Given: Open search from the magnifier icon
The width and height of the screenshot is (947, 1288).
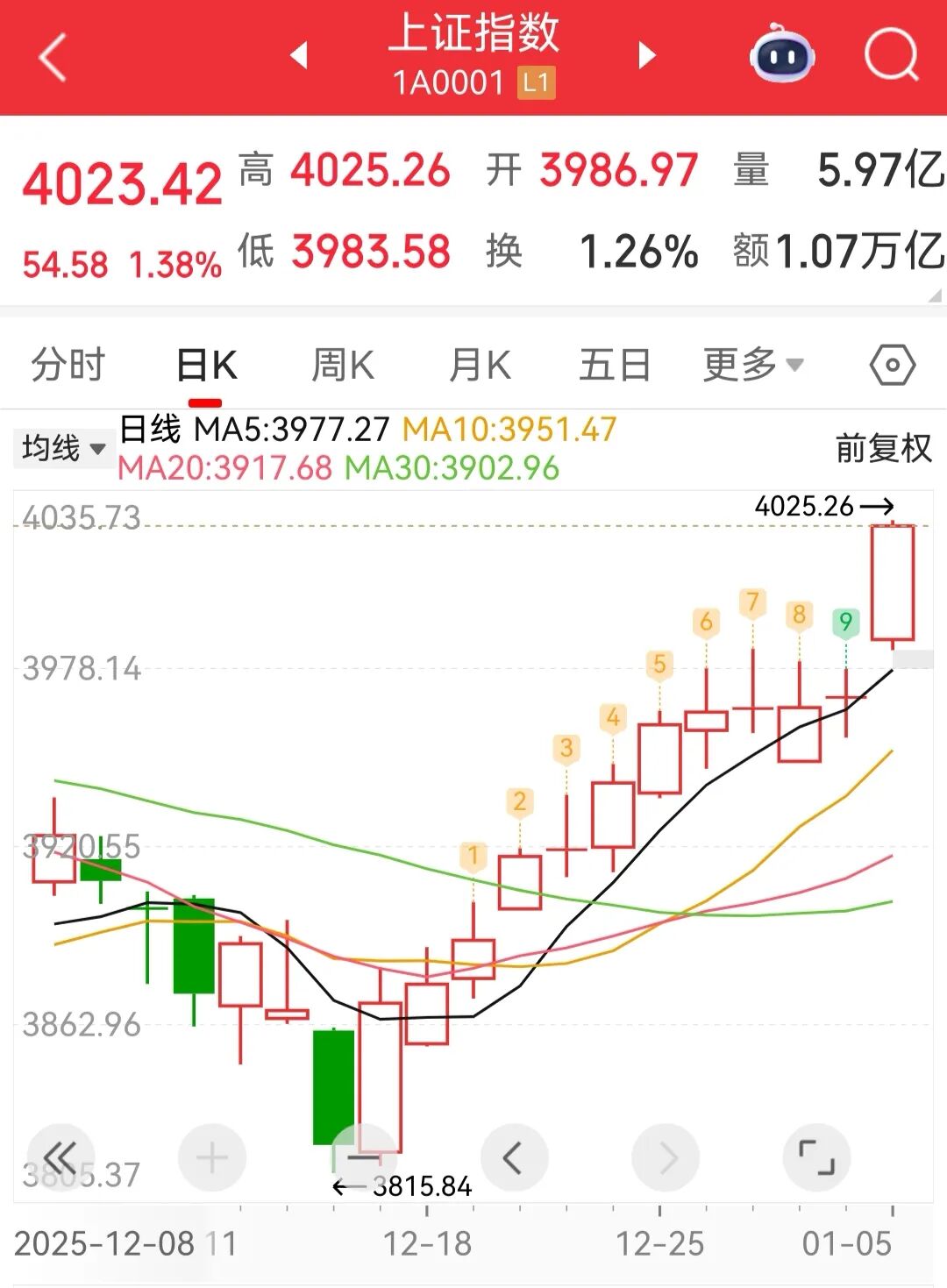Looking at the screenshot, I should [890, 55].
